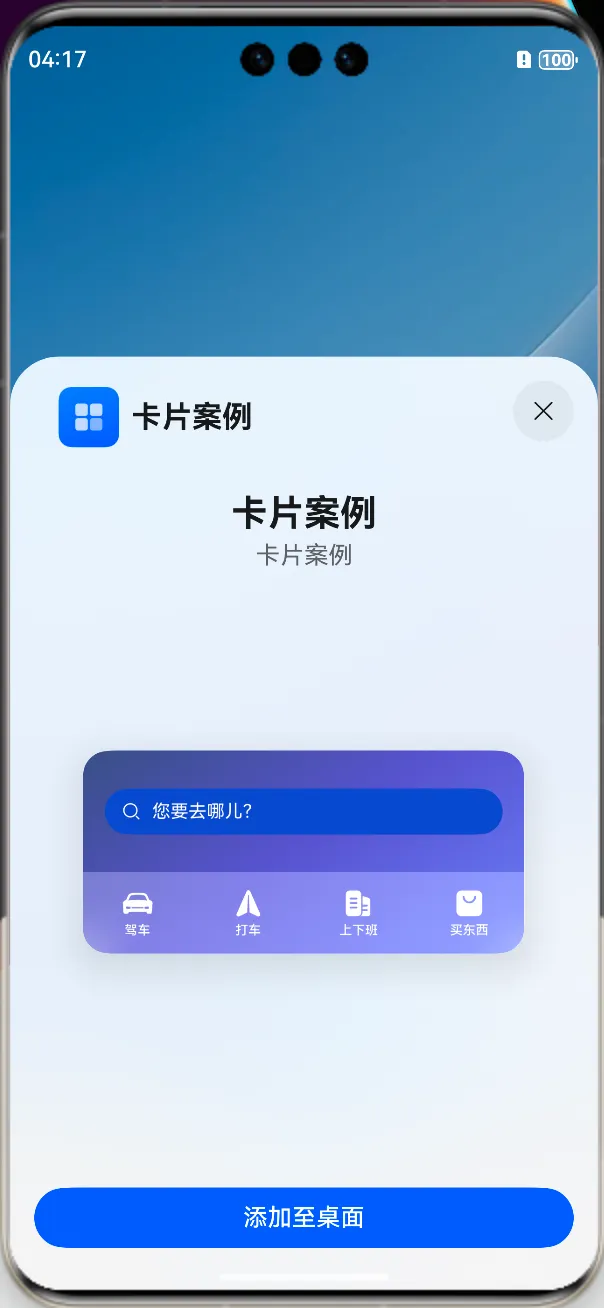
Task: Select the 卡片案例 widget preview card
Action: 303,851
